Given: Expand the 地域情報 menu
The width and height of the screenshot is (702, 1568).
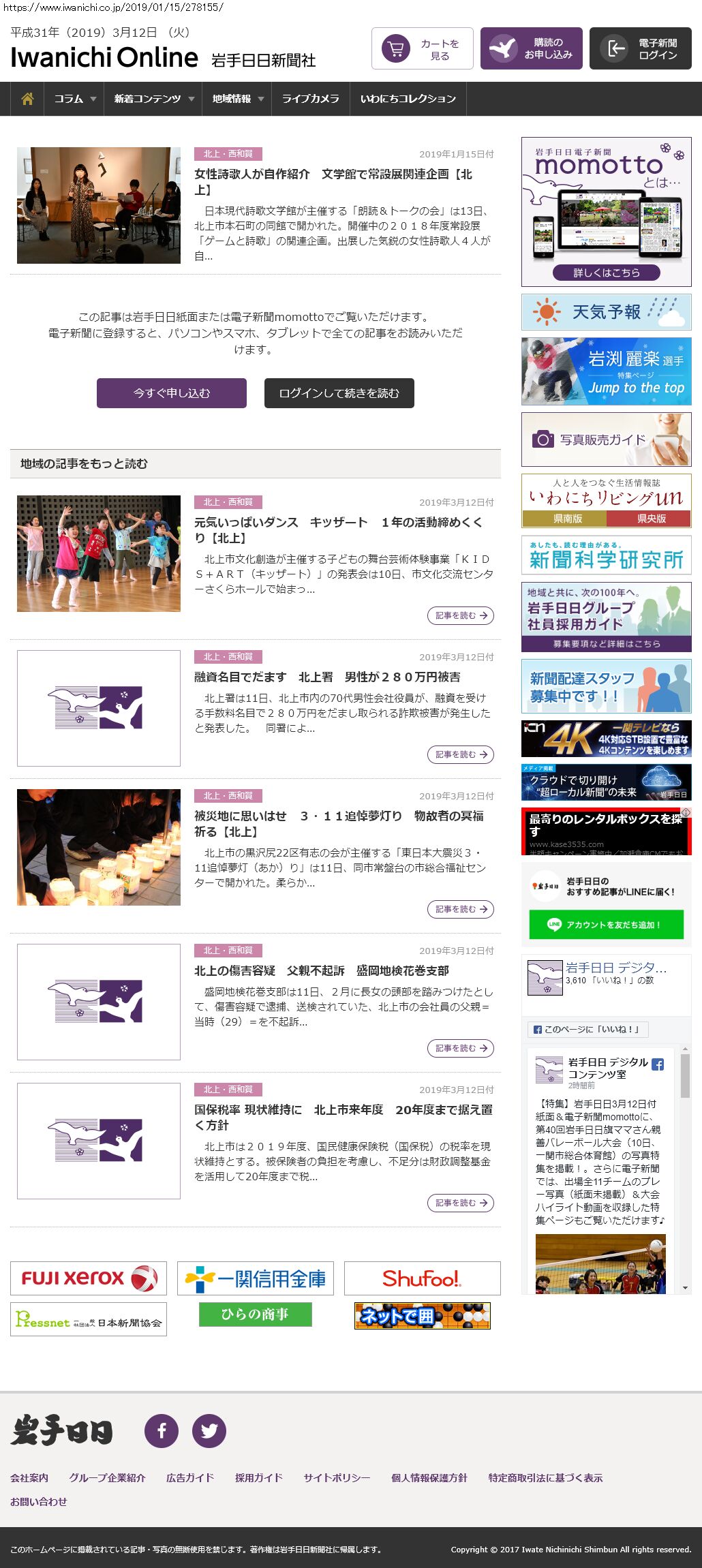Looking at the screenshot, I should tap(237, 99).
